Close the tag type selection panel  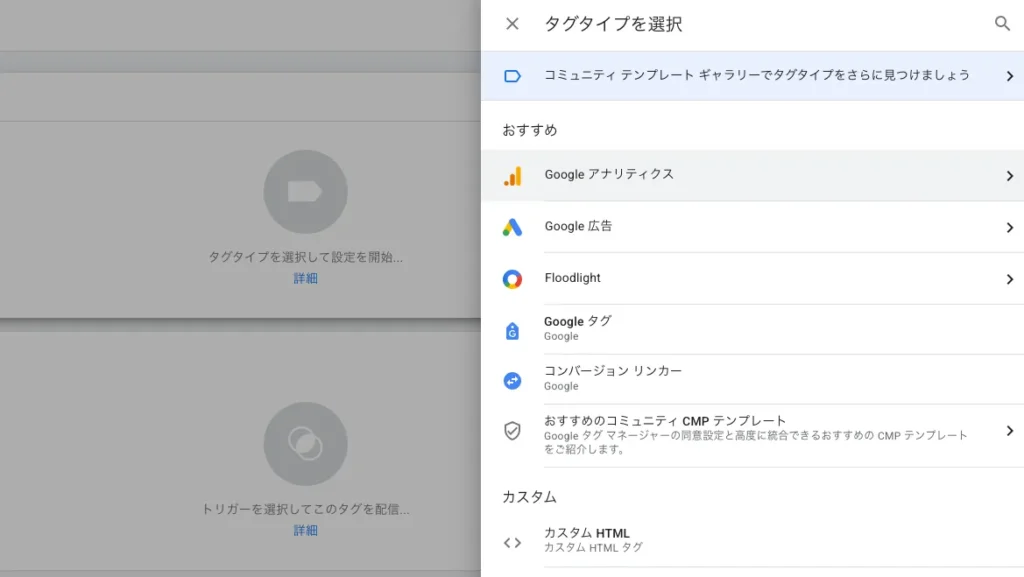[x=512, y=24]
